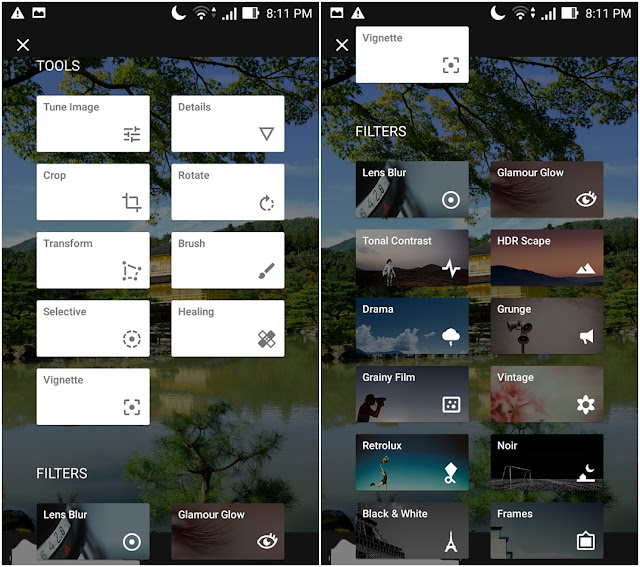
Task: Open the HDR Scape filter
Action: click(x=547, y=257)
